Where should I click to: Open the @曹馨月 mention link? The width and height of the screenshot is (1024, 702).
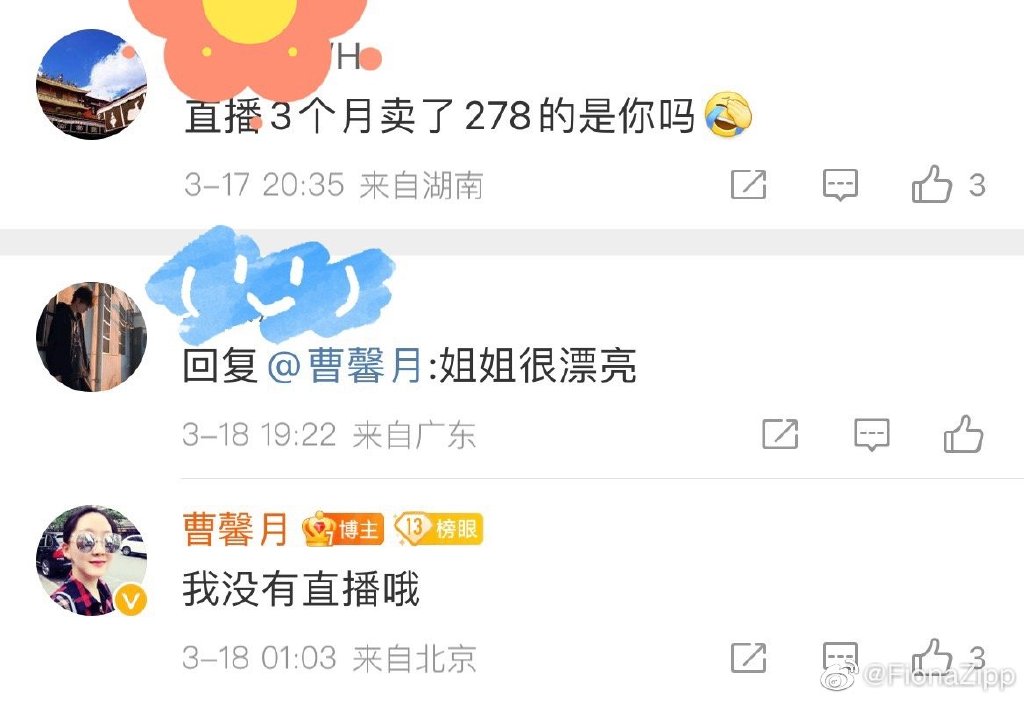coord(346,367)
